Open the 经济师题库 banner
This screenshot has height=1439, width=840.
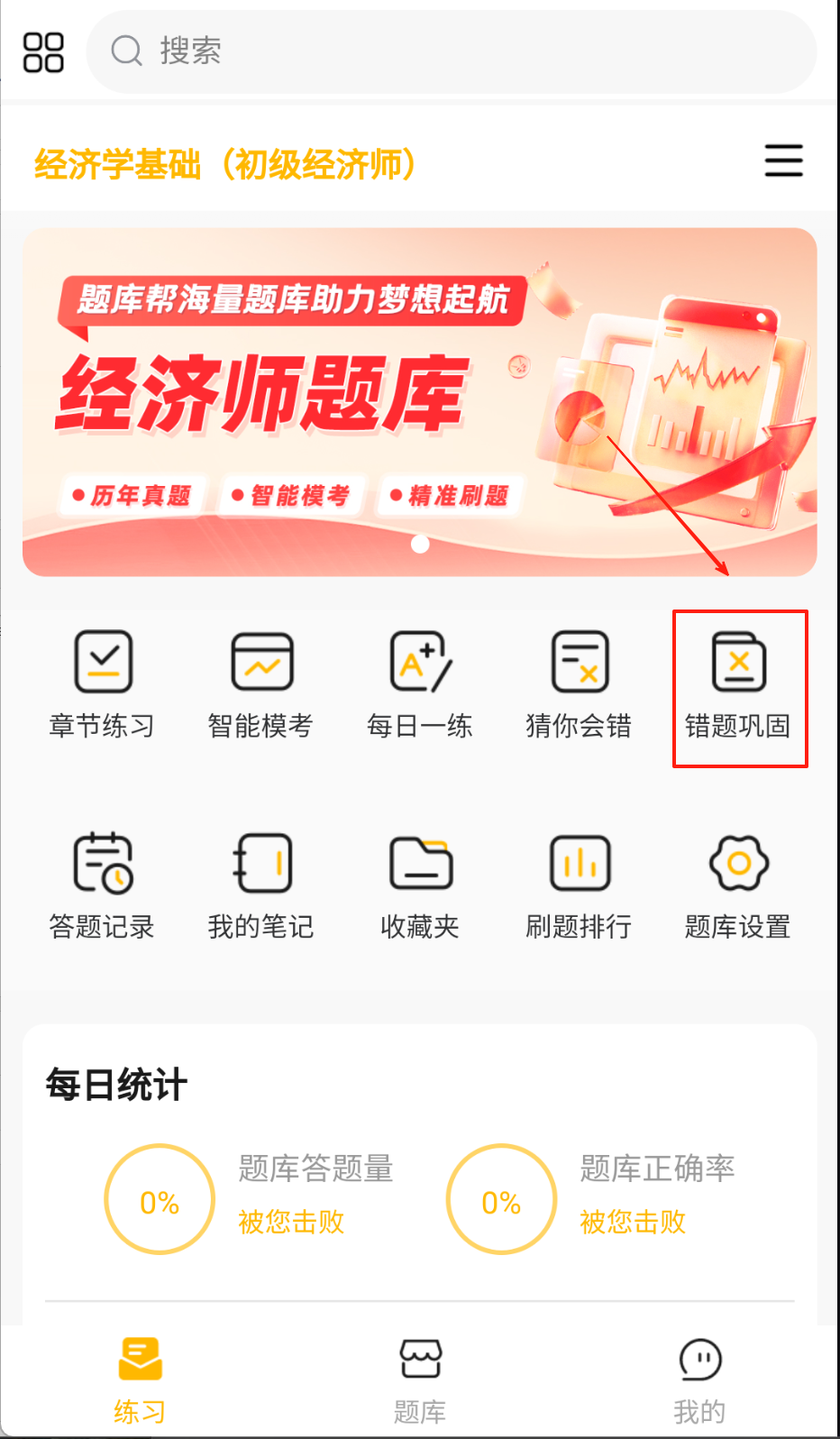pyautogui.click(x=419, y=401)
